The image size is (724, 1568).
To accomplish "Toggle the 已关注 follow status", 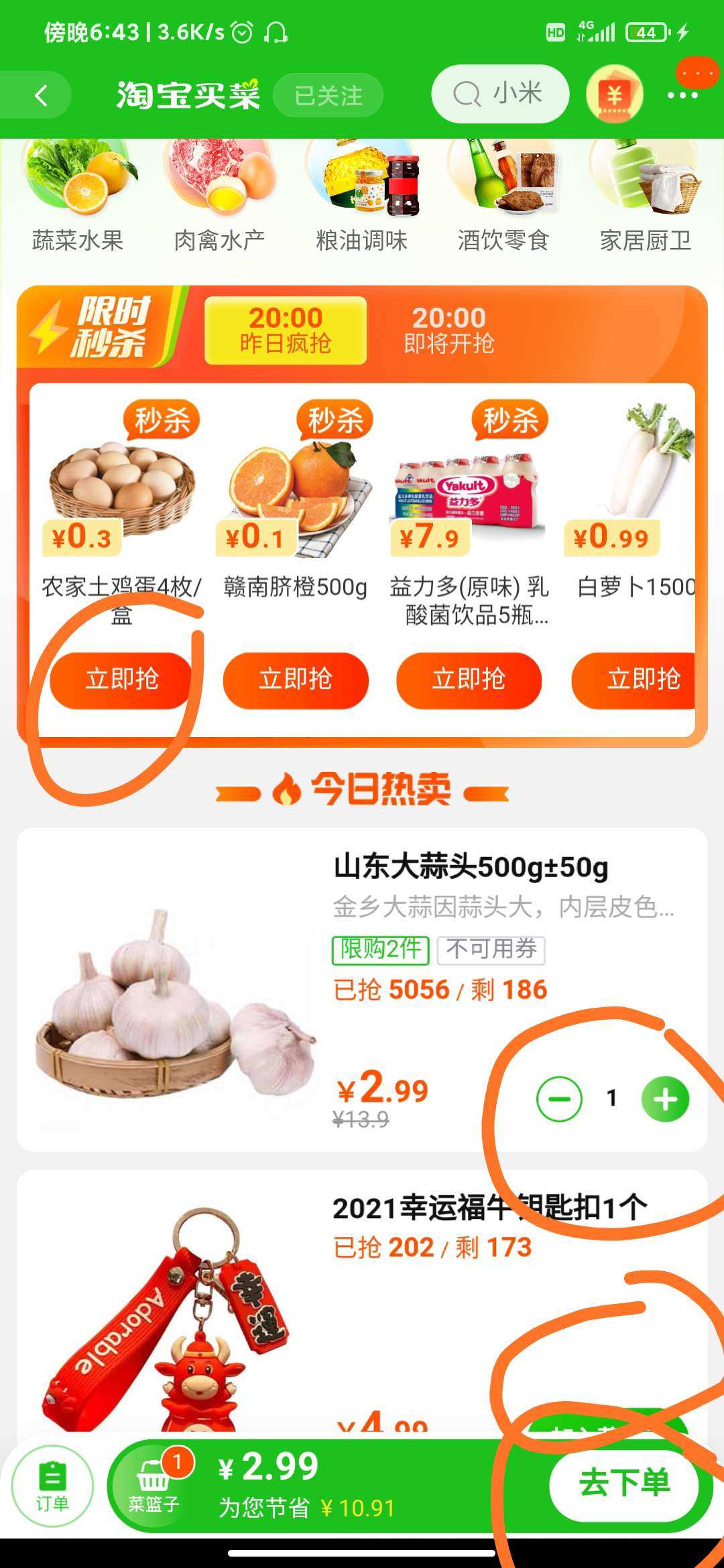I will 327,94.
